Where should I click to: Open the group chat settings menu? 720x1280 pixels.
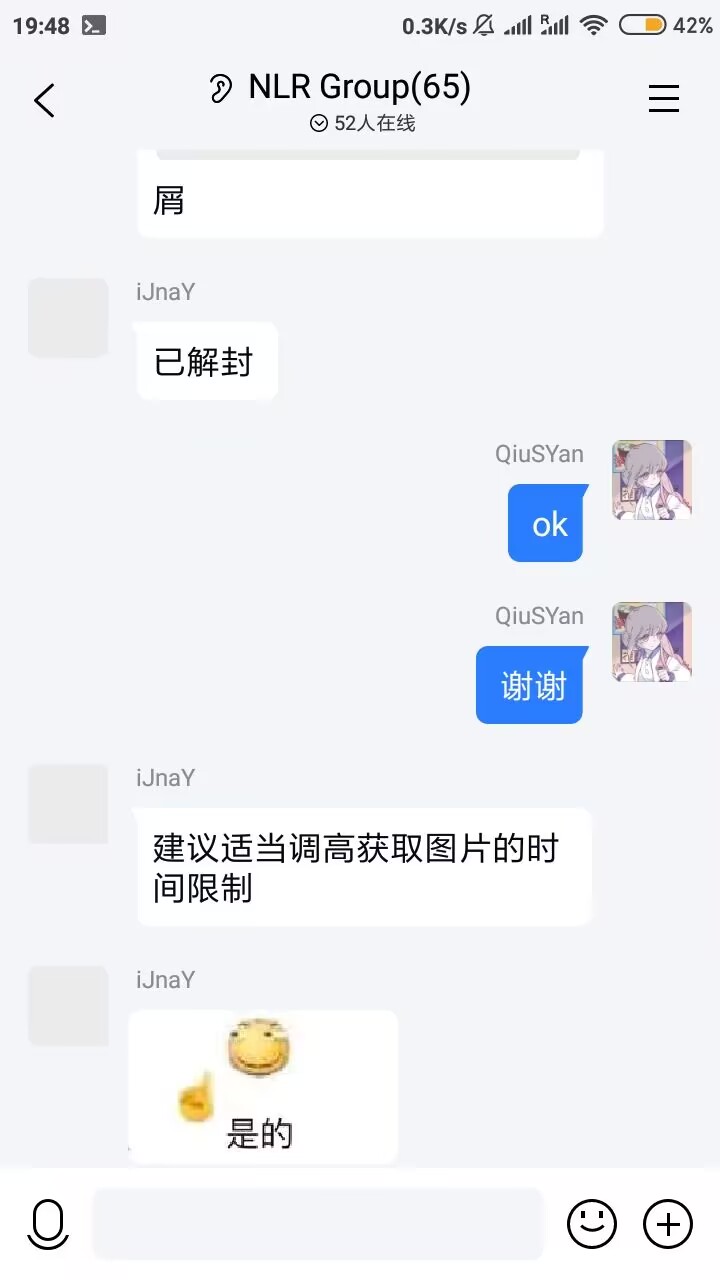pyautogui.click(x=664, y=98)
